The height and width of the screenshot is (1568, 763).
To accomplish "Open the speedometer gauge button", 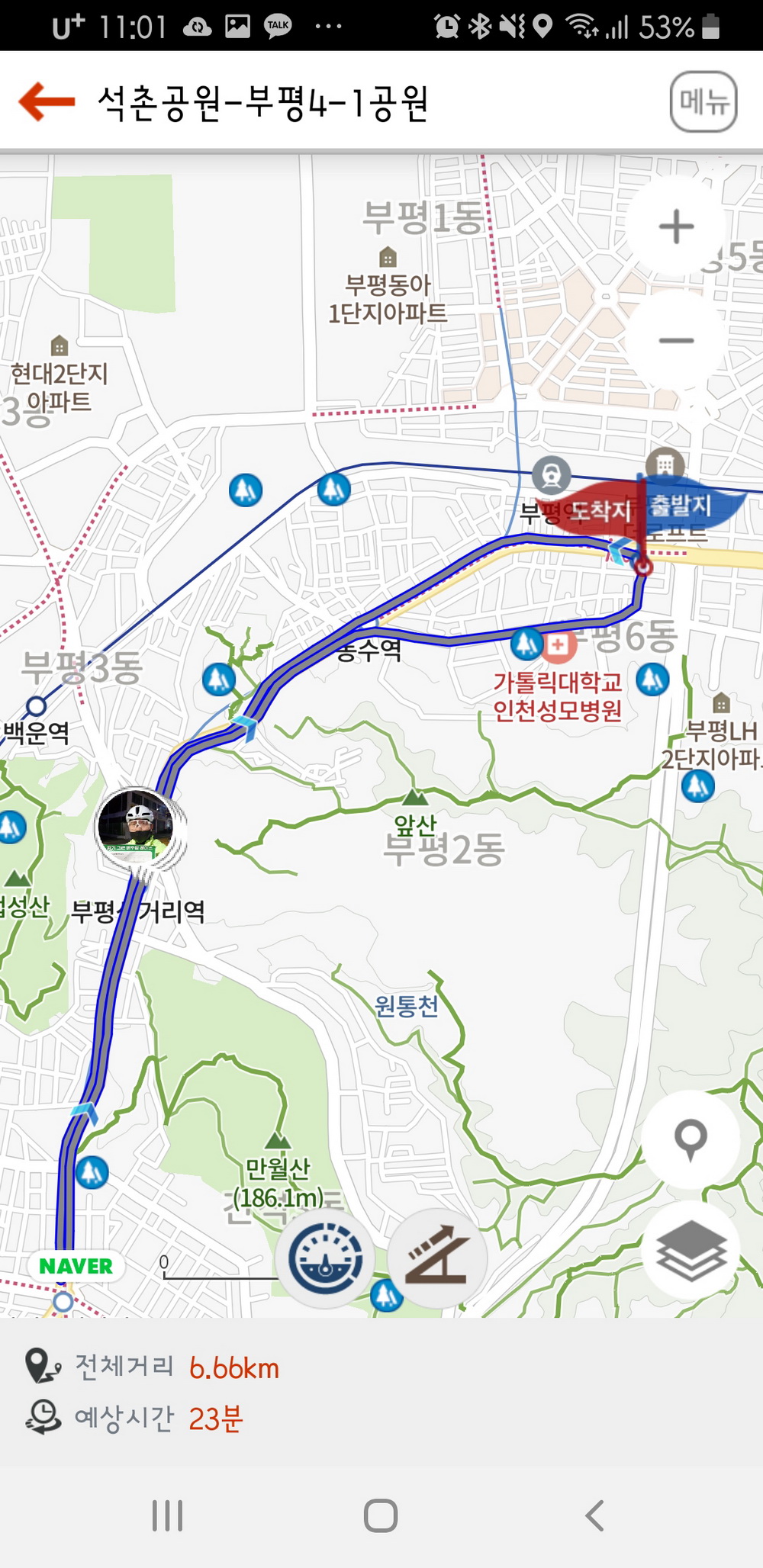I will pos(326,1258).
